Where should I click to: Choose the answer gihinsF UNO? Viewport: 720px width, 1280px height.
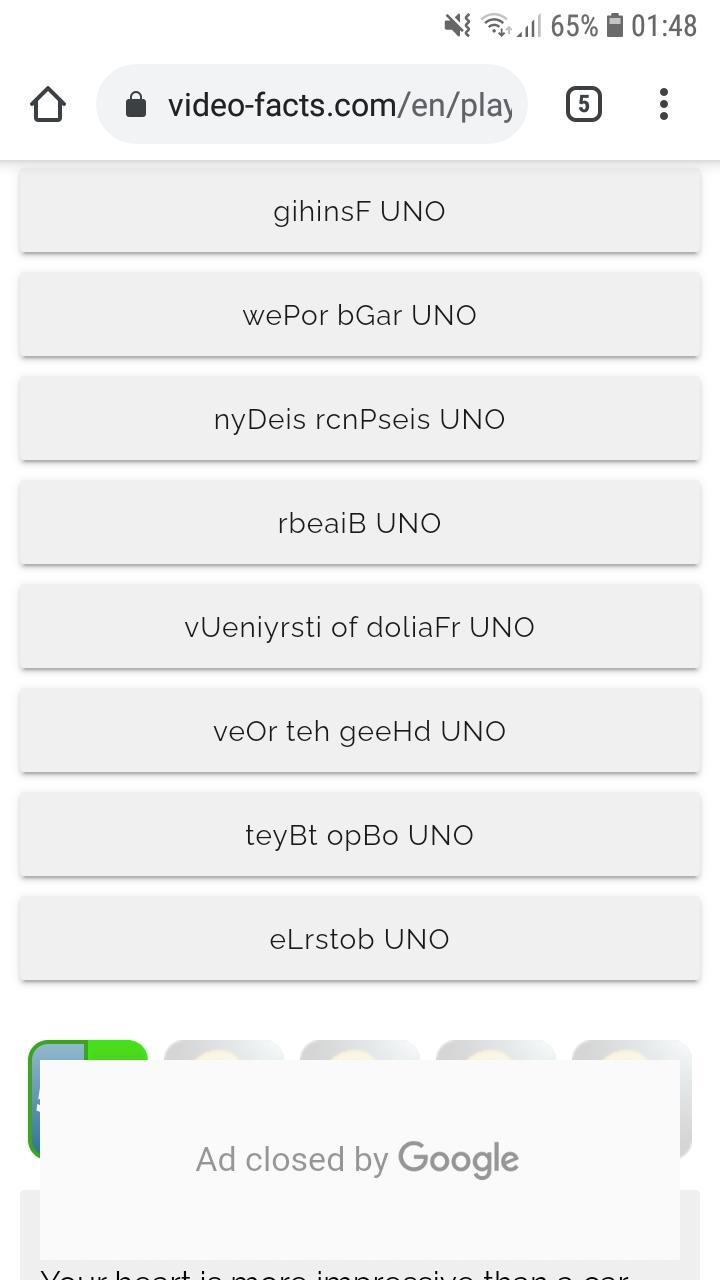360,211
